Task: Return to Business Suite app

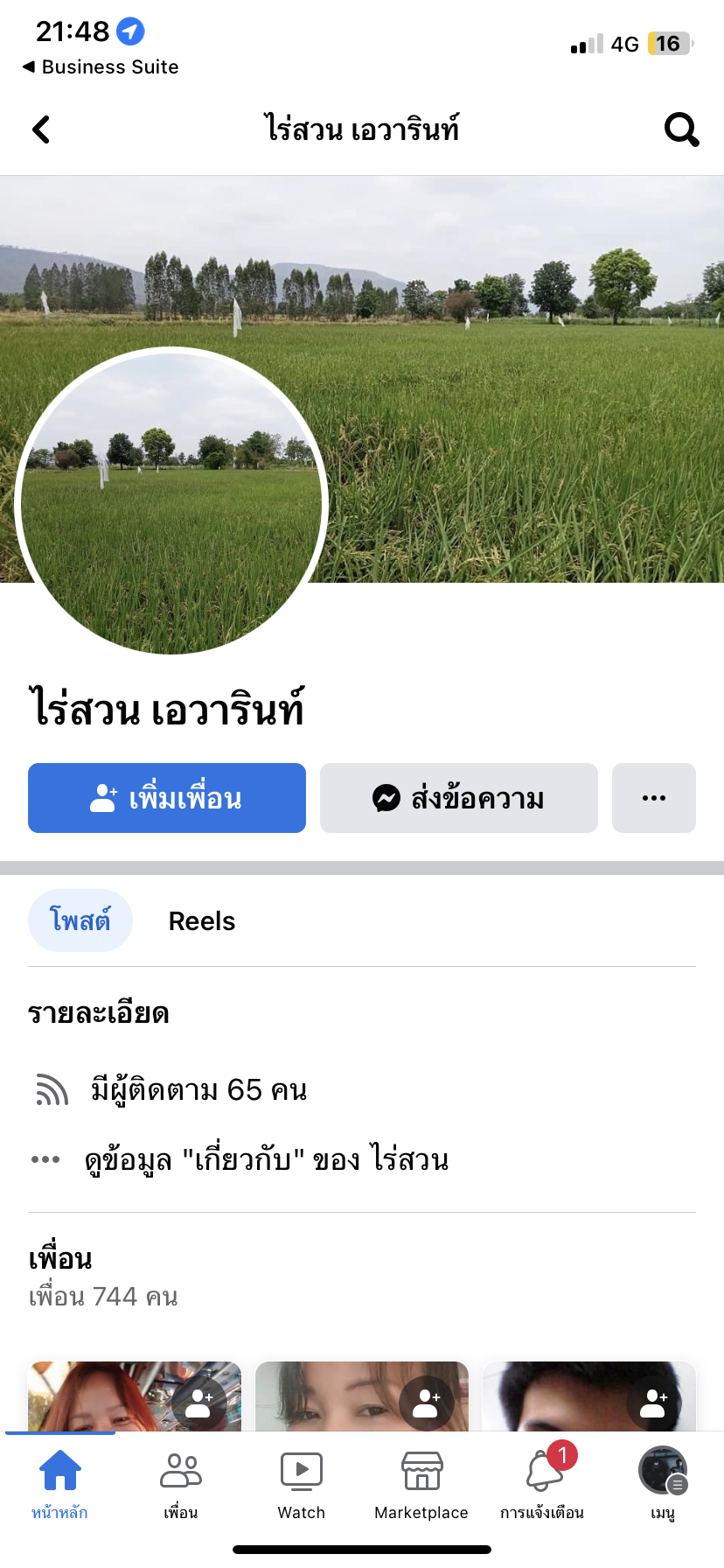Action: [x=101, y=67]
